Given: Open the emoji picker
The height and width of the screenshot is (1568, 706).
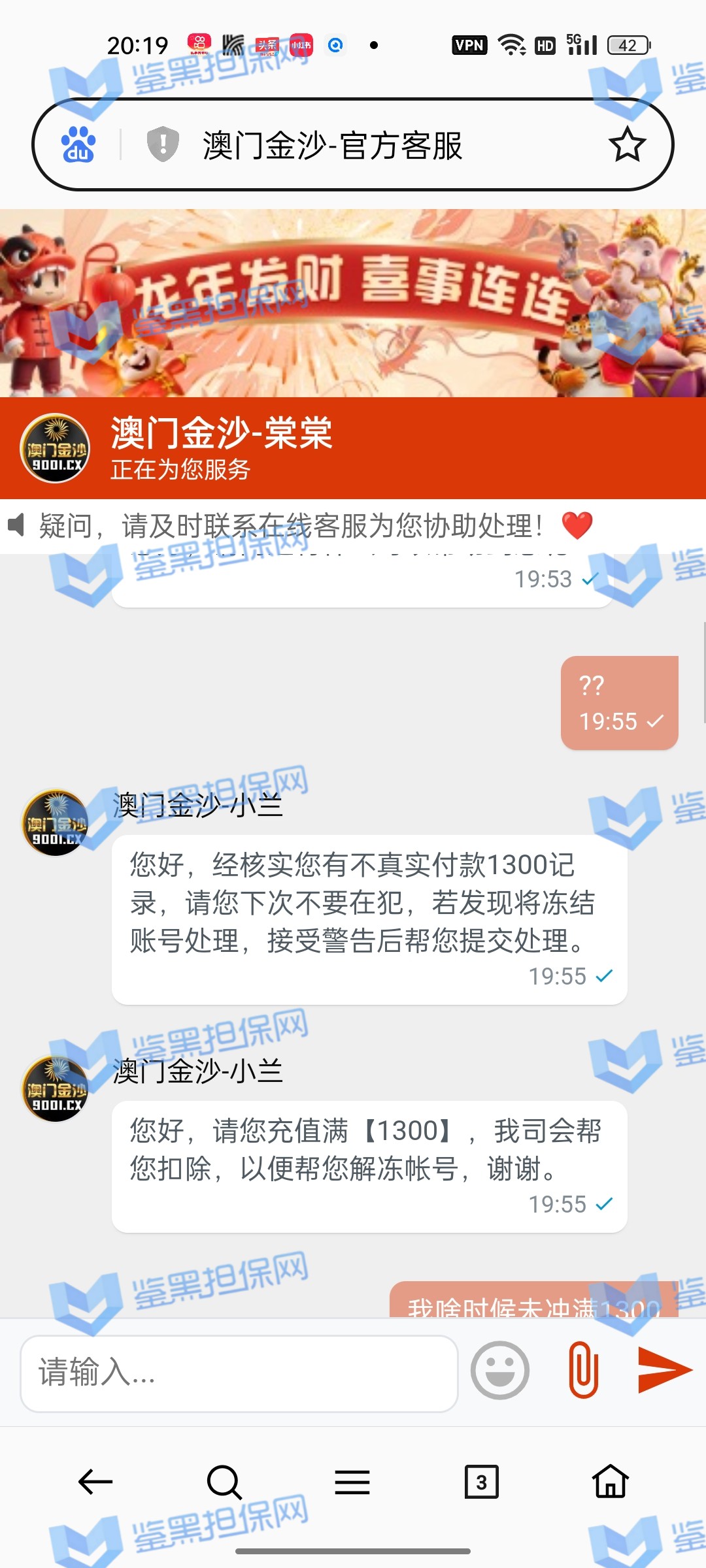Looking at the screenshot, I should (500, 1370).
